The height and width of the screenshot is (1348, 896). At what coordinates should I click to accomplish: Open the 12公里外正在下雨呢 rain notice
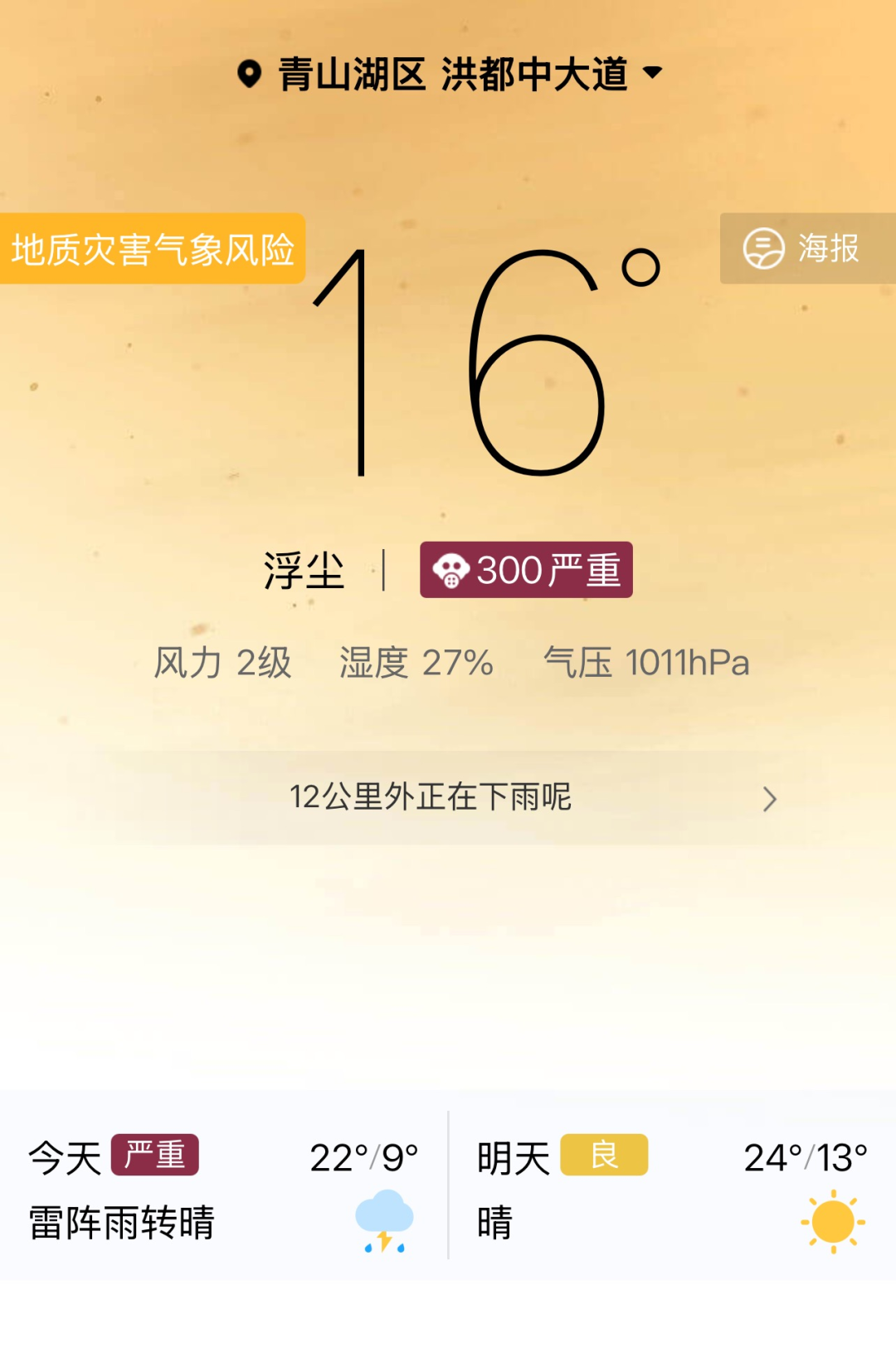point(448,798)
